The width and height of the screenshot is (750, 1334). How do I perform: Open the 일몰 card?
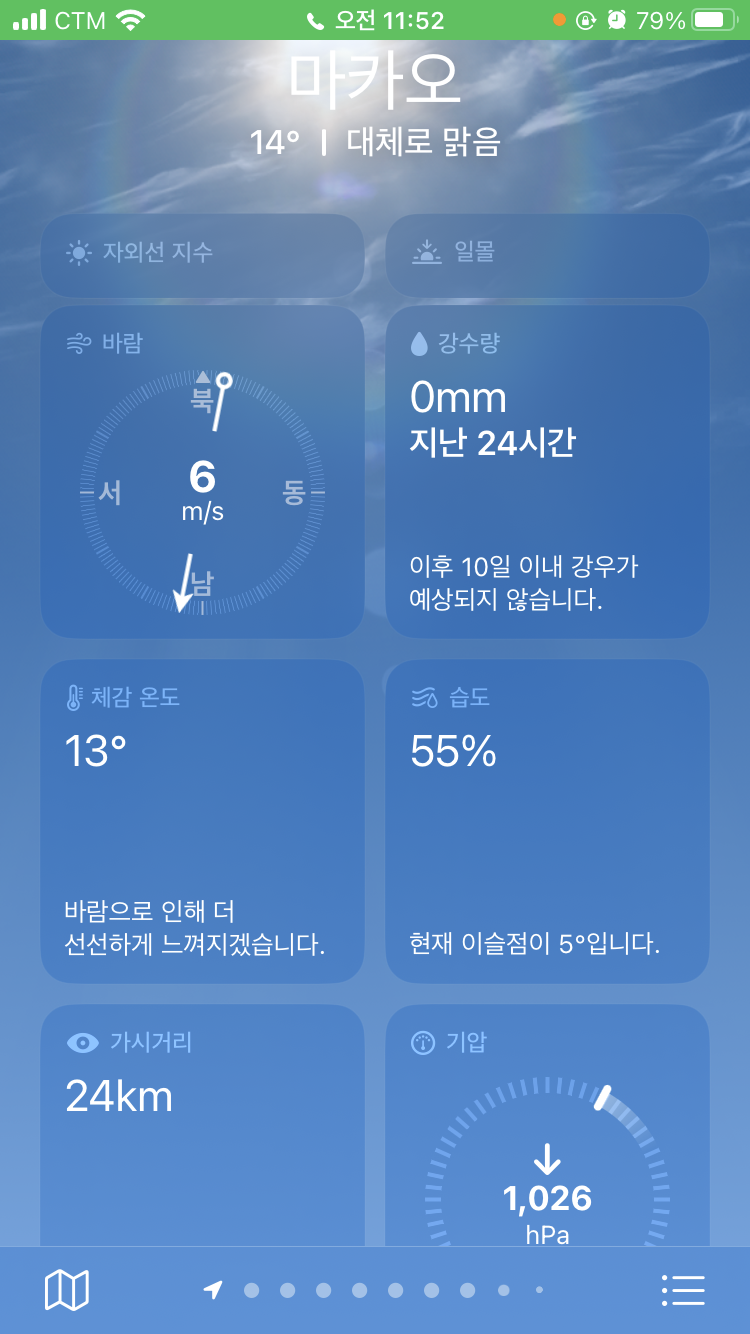[547, 254]
